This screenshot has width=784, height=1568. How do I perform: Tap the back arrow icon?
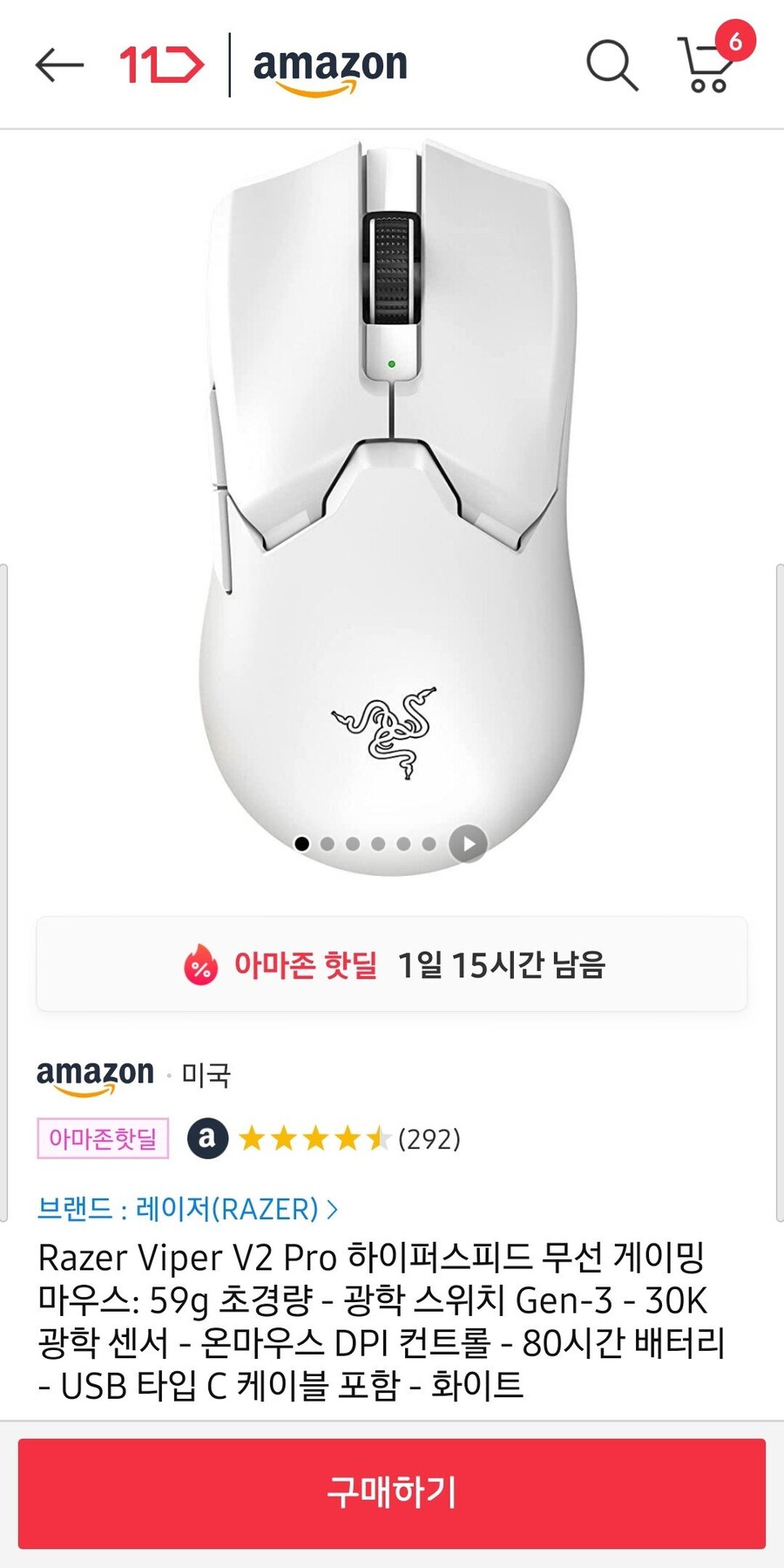click(x=57, y=65)
